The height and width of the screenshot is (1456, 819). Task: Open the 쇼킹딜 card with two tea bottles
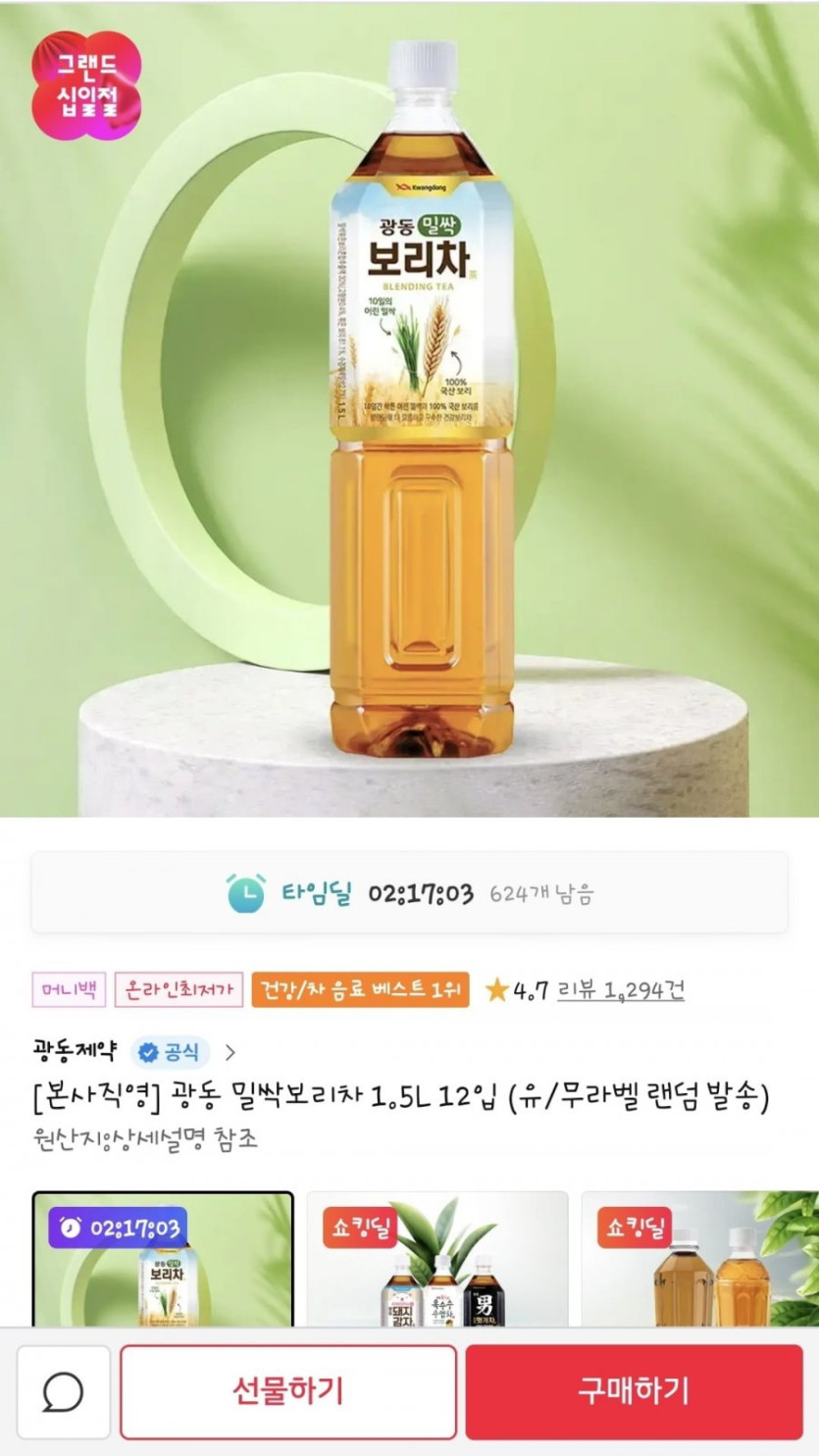point(700,1260)
